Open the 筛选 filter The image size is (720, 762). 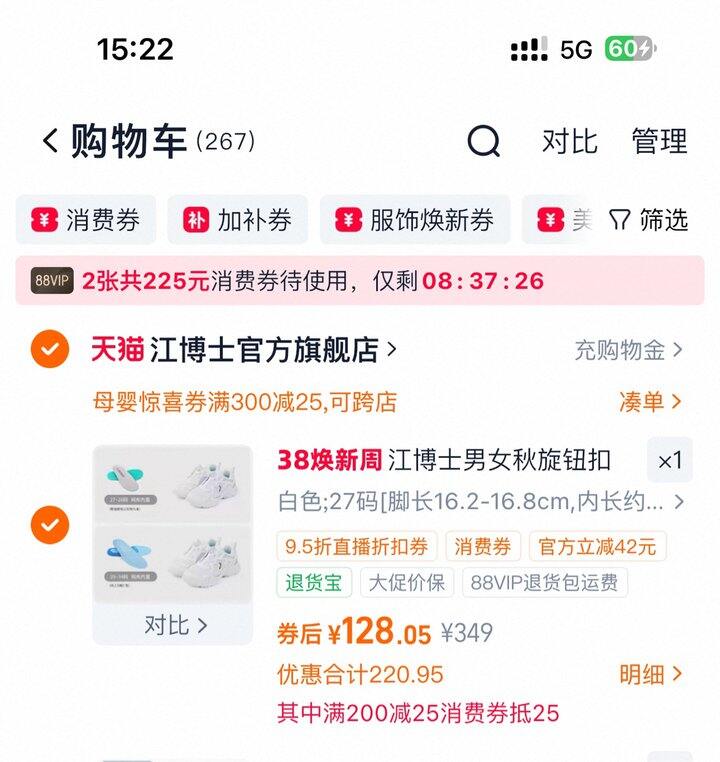[649, 220]
